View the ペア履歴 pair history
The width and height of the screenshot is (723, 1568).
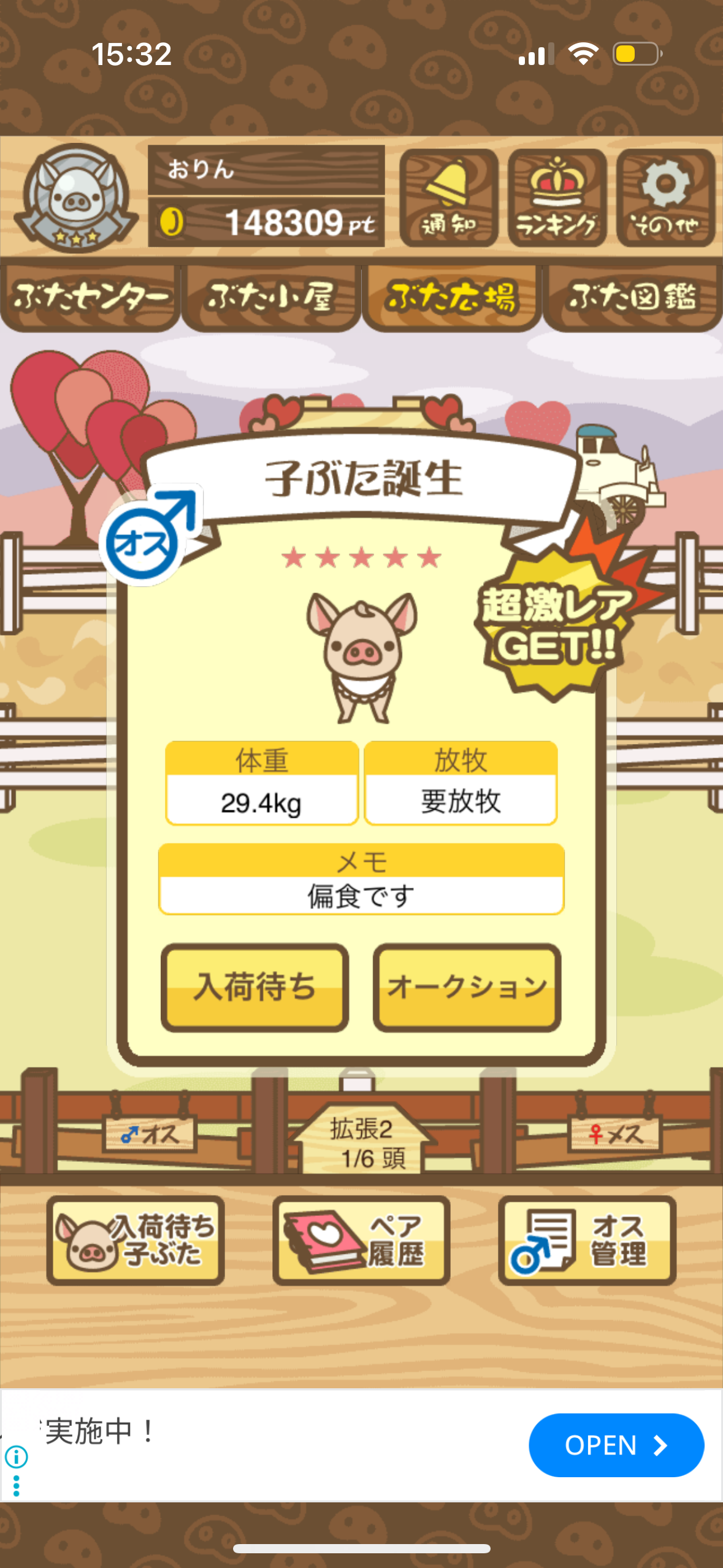(361, 1240)
